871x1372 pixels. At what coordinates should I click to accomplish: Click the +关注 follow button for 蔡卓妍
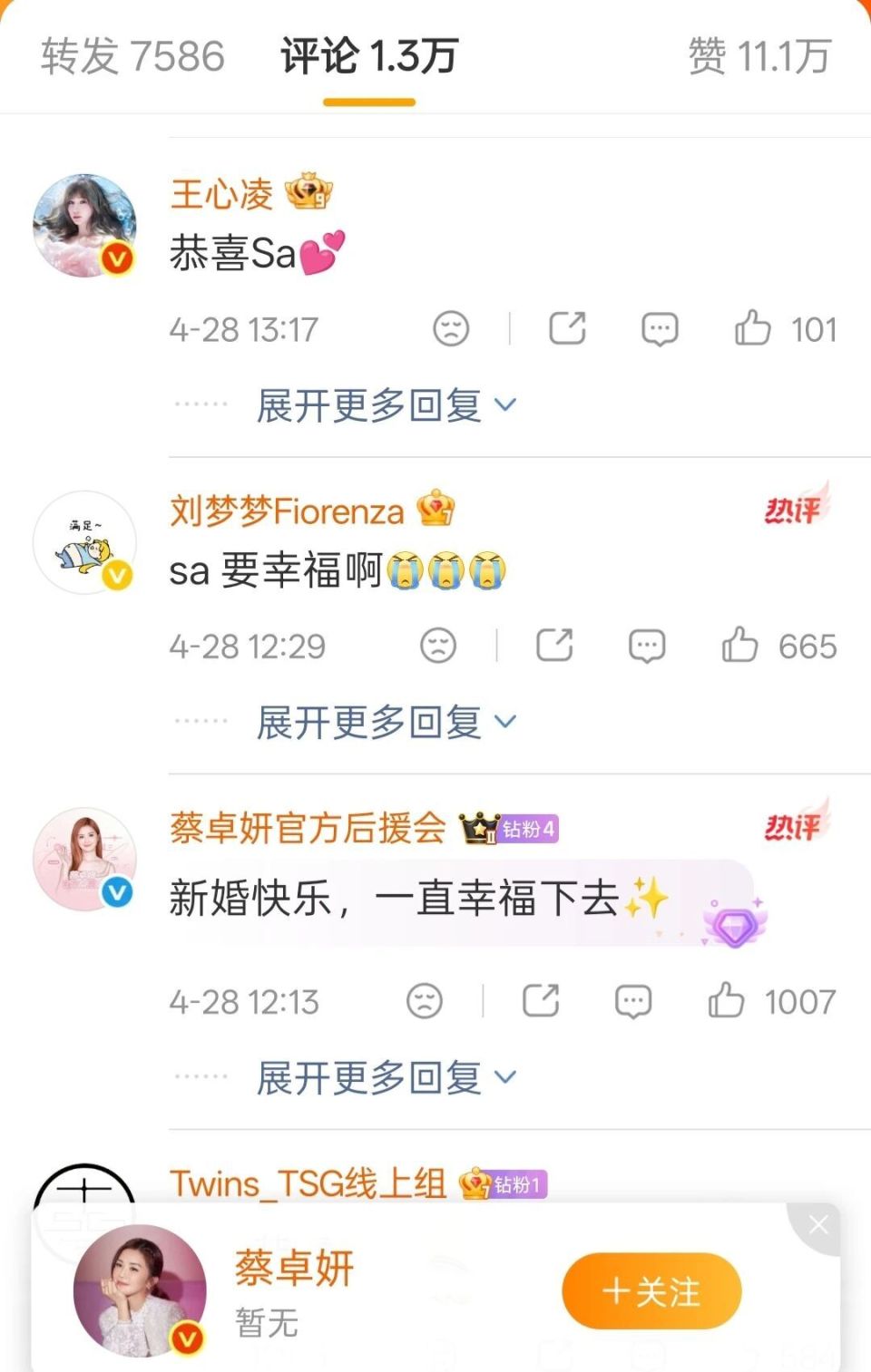[x=651, y=1290]
